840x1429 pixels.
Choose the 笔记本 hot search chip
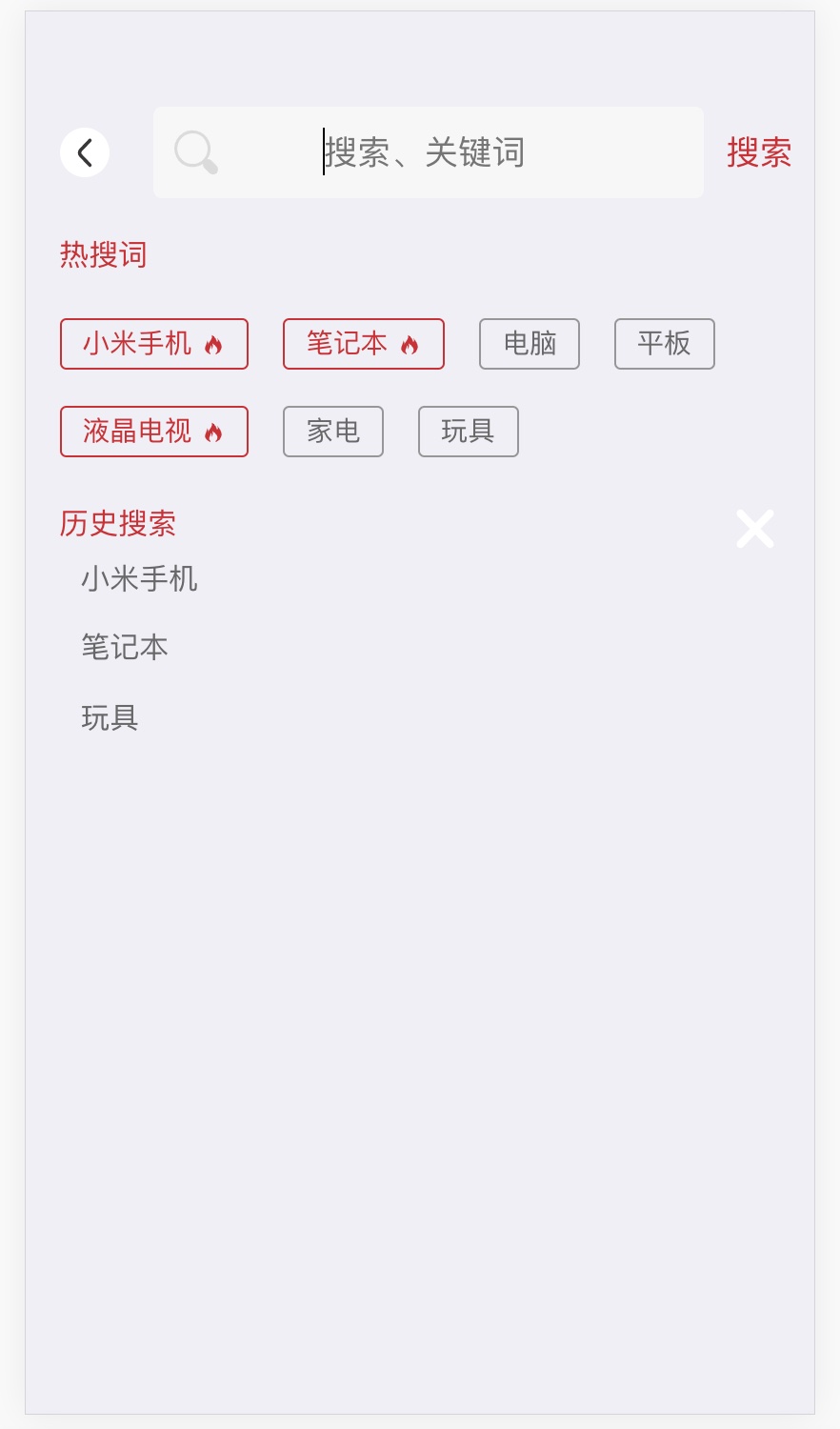tap(363, 344)
